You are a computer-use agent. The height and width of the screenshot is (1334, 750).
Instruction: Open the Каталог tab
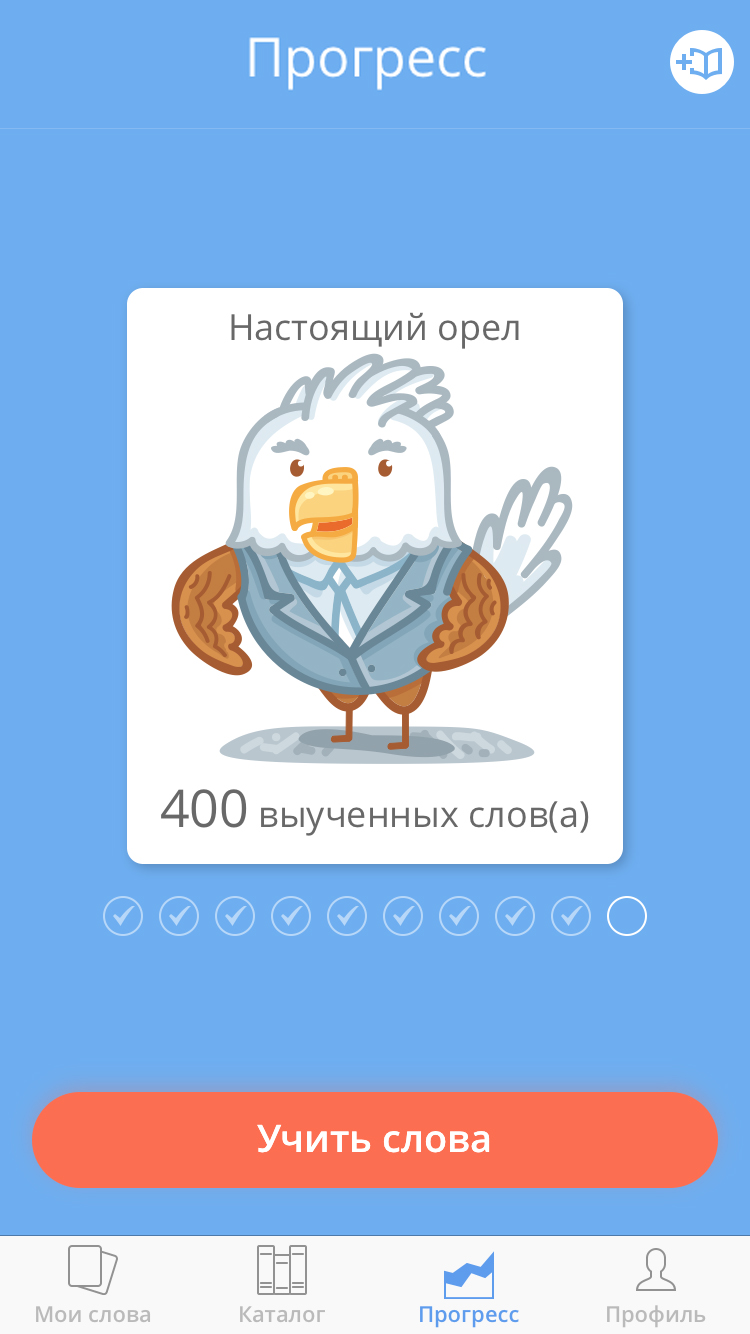[x=281, y=1286]
